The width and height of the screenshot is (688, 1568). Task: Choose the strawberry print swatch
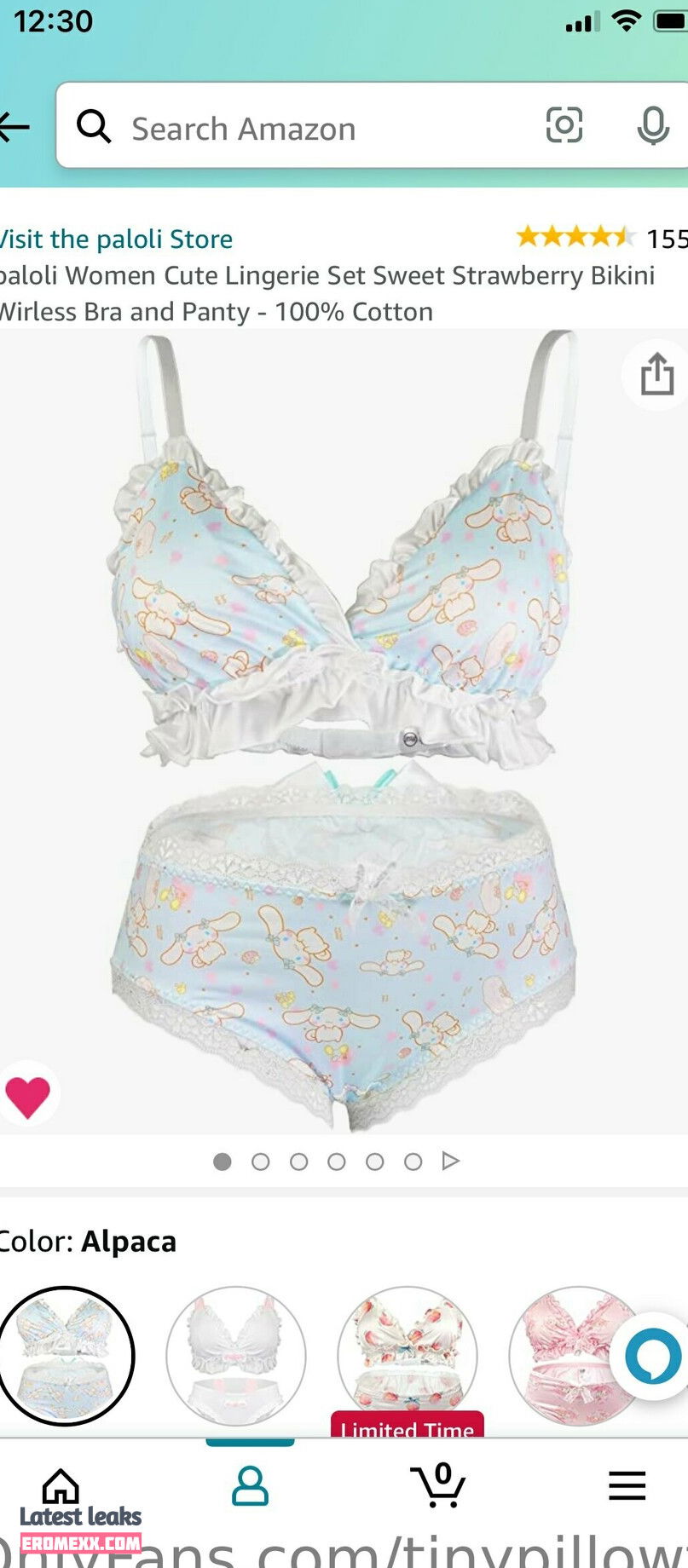[x=408, y=1351]
